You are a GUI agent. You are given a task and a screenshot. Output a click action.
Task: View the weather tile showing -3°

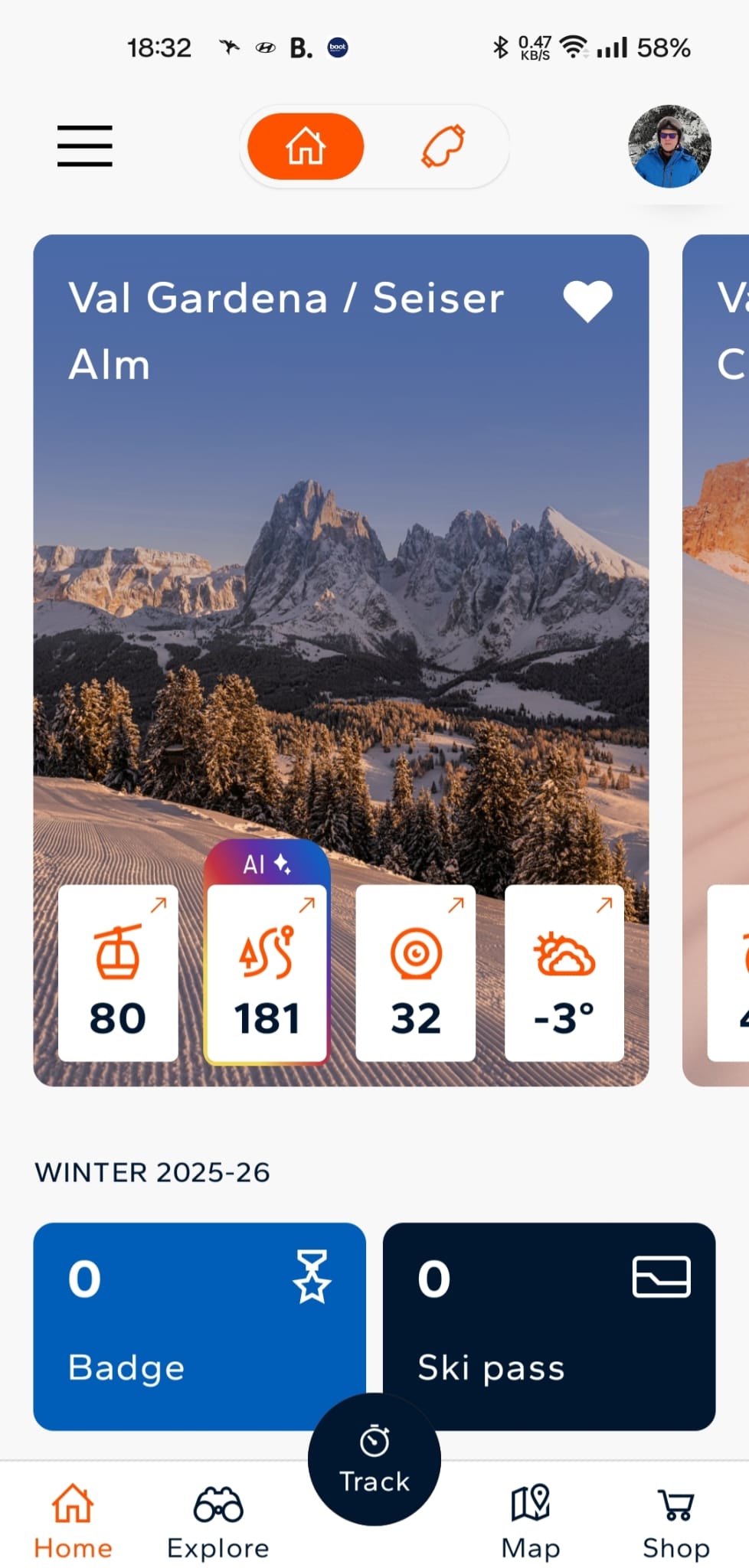[564, 973]
